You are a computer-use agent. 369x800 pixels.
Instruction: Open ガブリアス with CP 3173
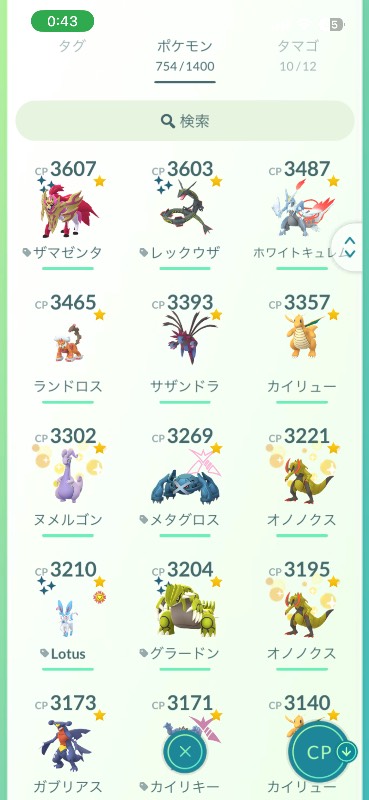pos(68,747)
